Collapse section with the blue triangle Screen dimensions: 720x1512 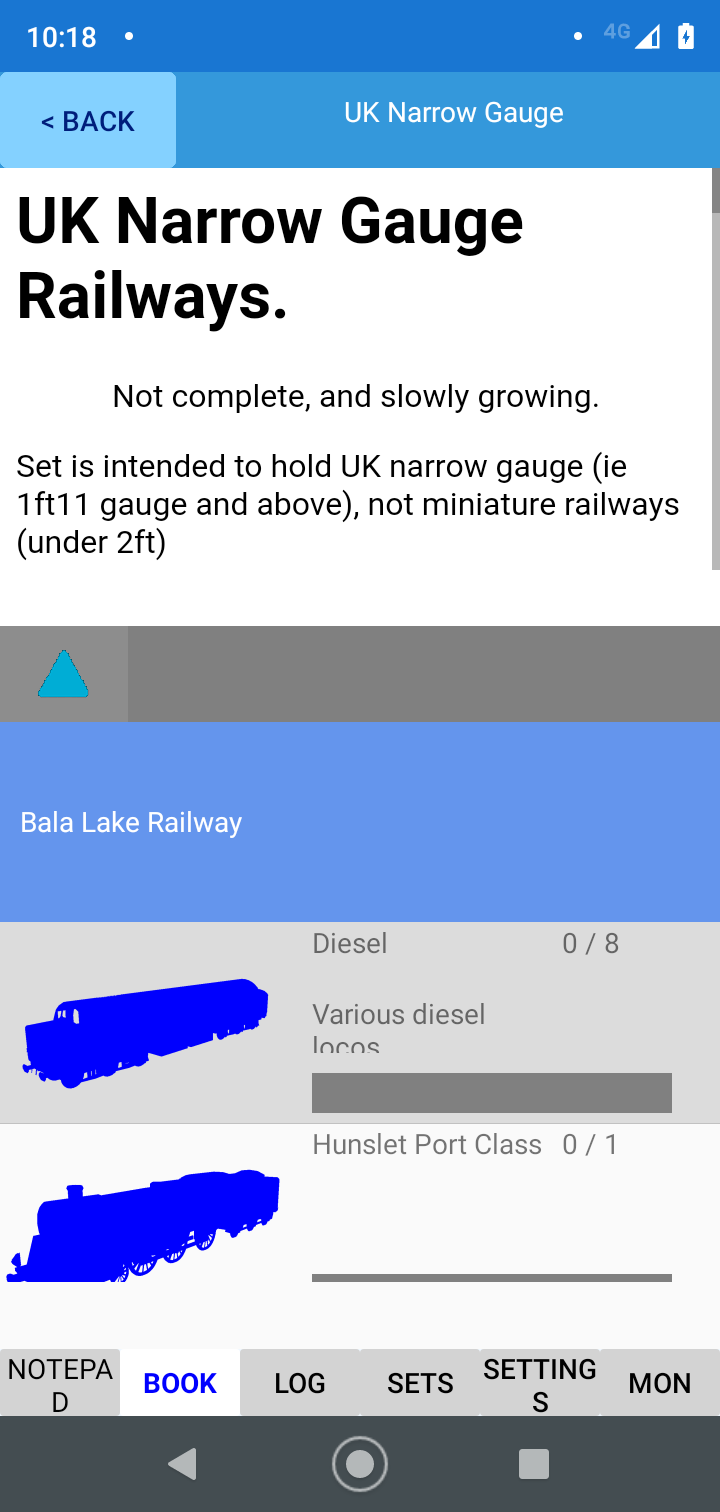[63, 674]
